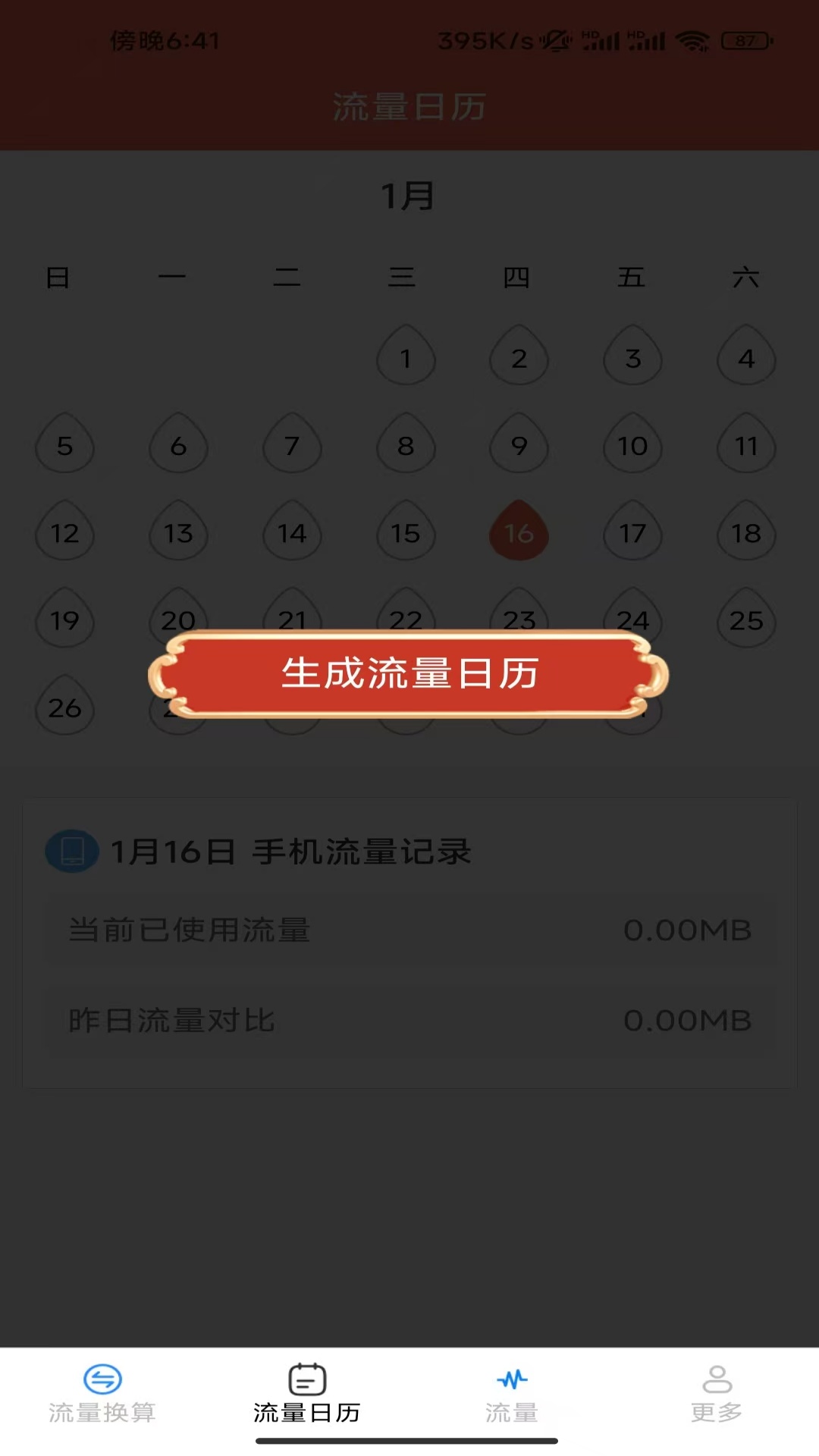The height and width of the screenshot is (1456, 819).
Task: Tap day 4 in the calendar
Action: coord(747,355)
